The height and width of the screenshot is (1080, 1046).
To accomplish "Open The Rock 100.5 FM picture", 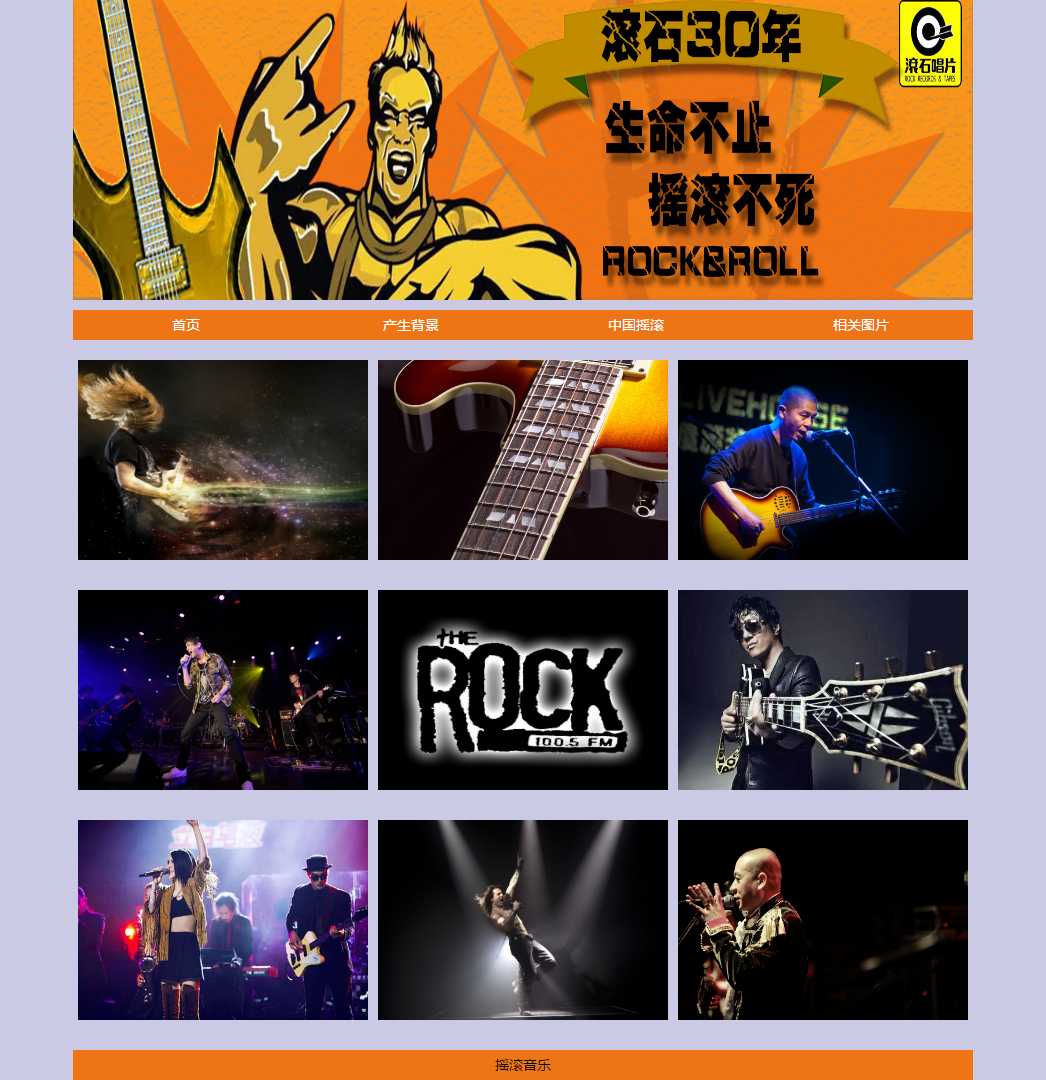I will (x=523, y=690).
